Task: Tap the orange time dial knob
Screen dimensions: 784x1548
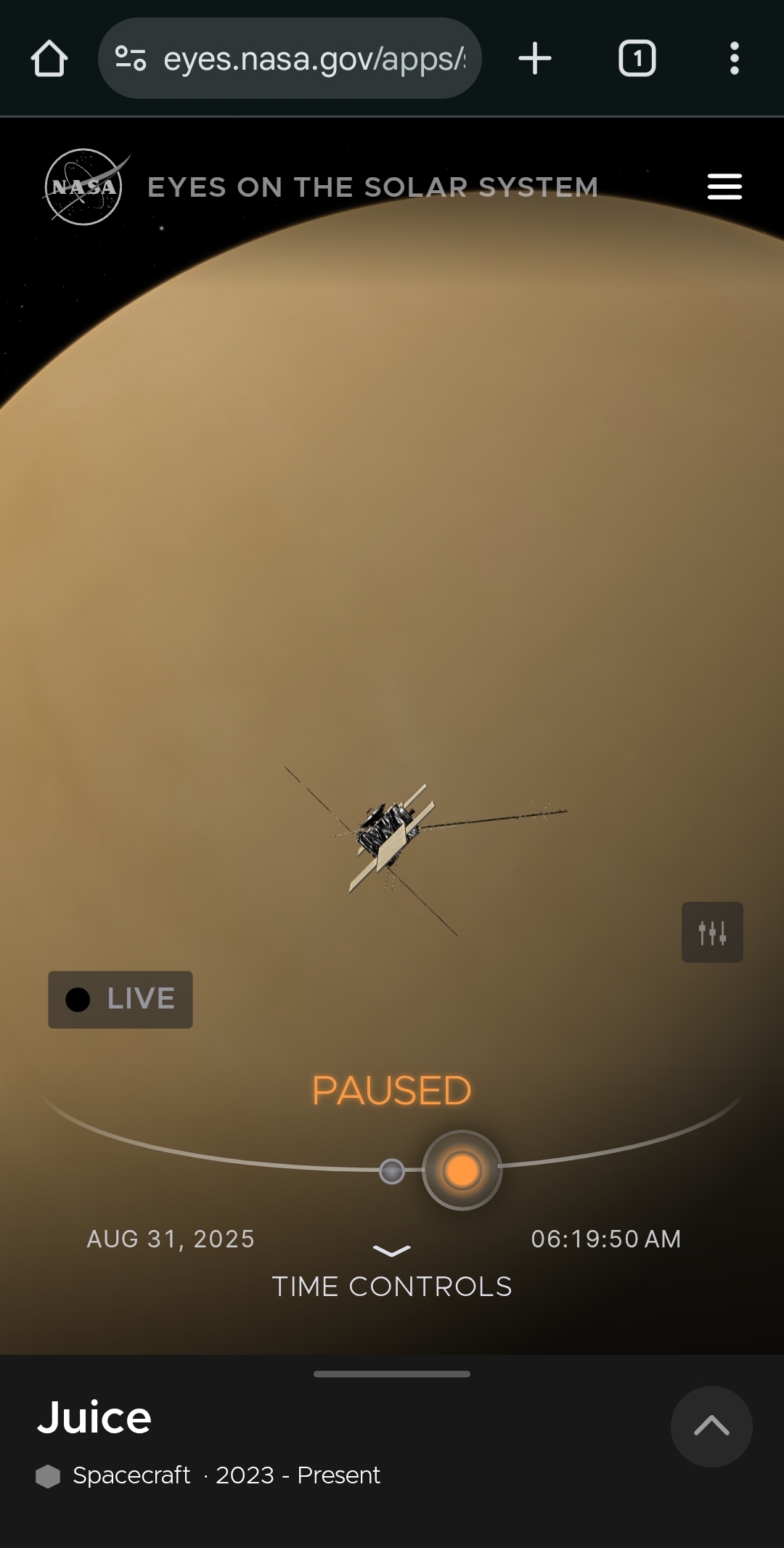Action: pos(462,1170)
